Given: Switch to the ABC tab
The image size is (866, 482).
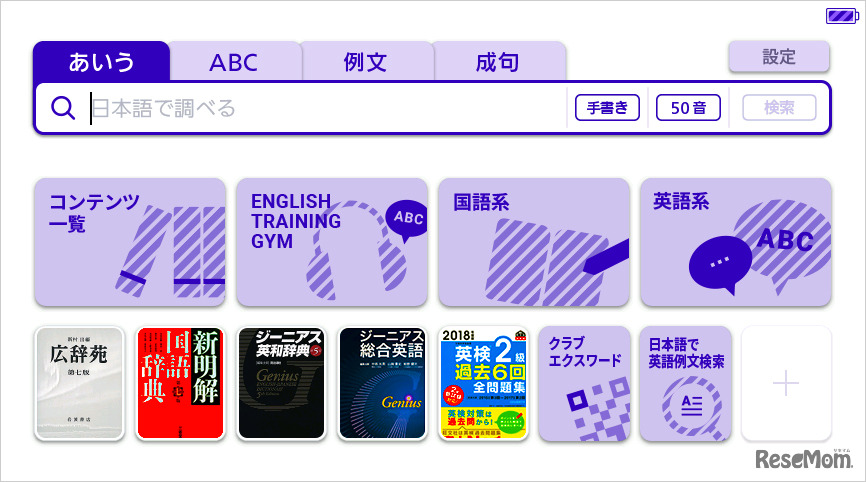Looking at the screenshot, I should point(234,62).
